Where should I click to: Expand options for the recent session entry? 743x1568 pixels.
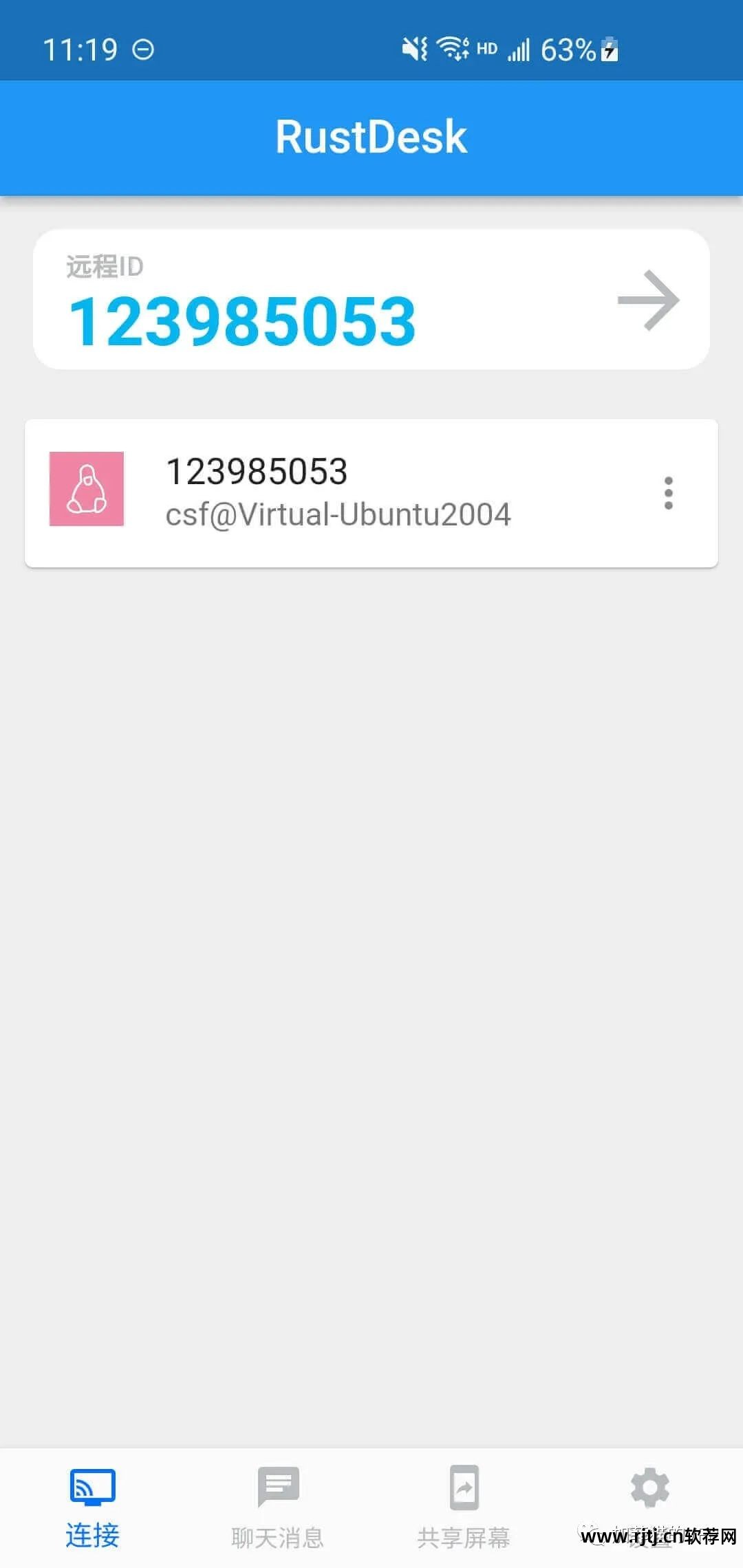click(x=668, y=492)
